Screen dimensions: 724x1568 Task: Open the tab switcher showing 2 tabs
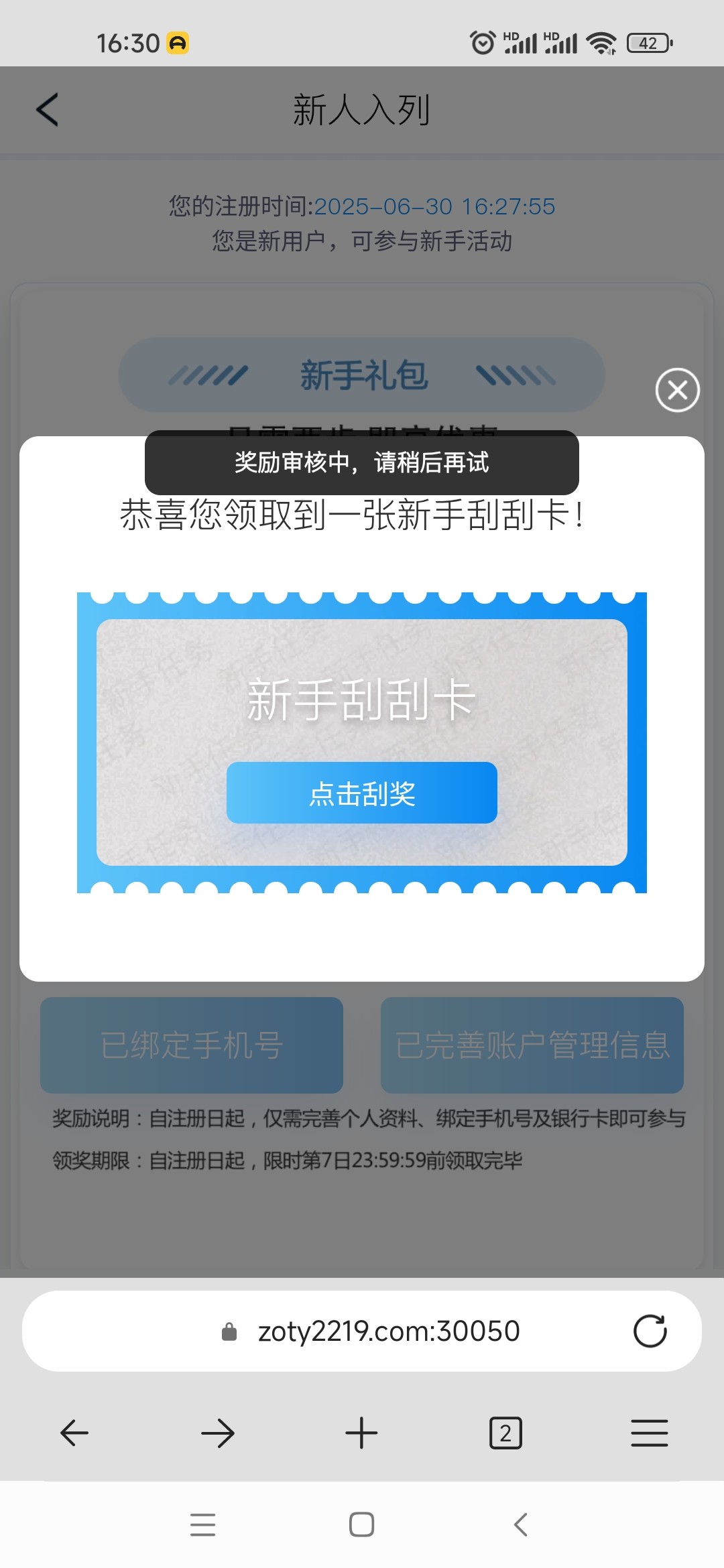pos(505,1433)
